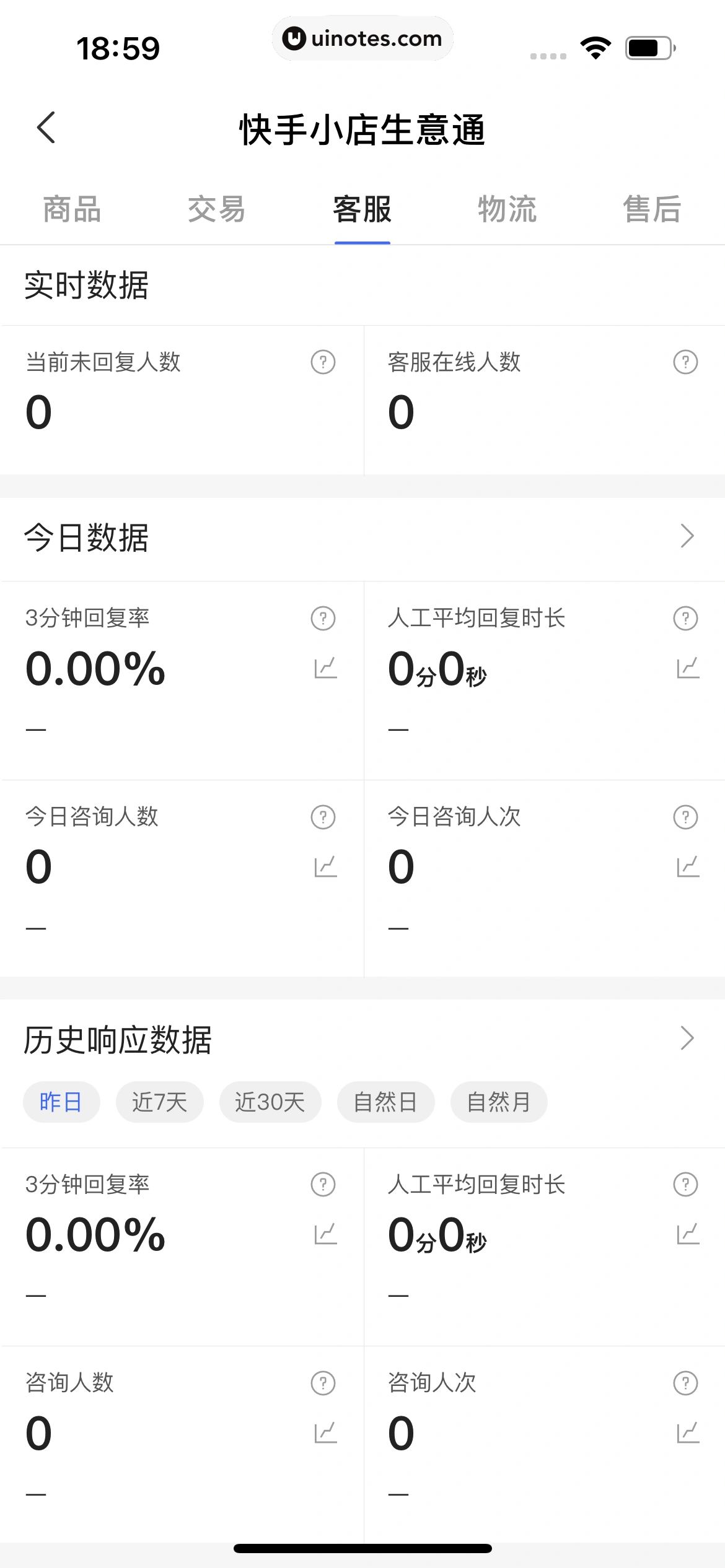
Task: Switch to the 商品 tab
Action: point(72,209)
